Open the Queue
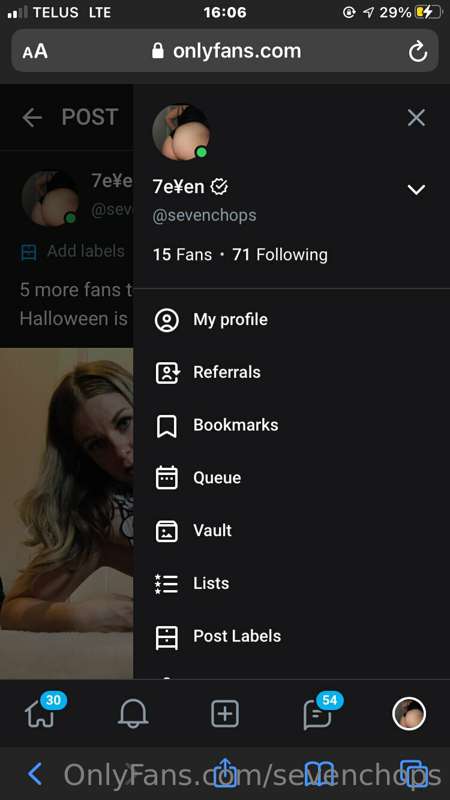Viewport: 450px width, 800px height. pyautogui.click(x=291, y=478)
